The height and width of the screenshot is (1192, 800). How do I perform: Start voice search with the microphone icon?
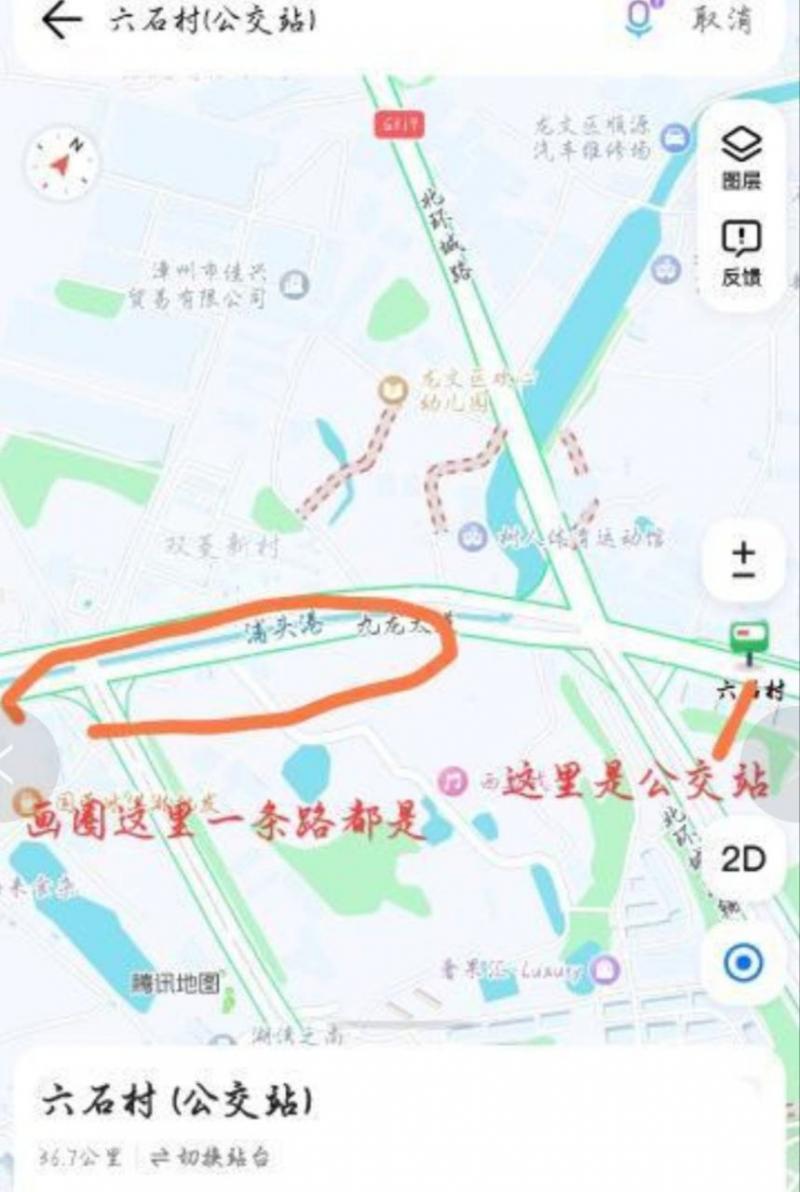pyautogui.click(x=637, y=16)
